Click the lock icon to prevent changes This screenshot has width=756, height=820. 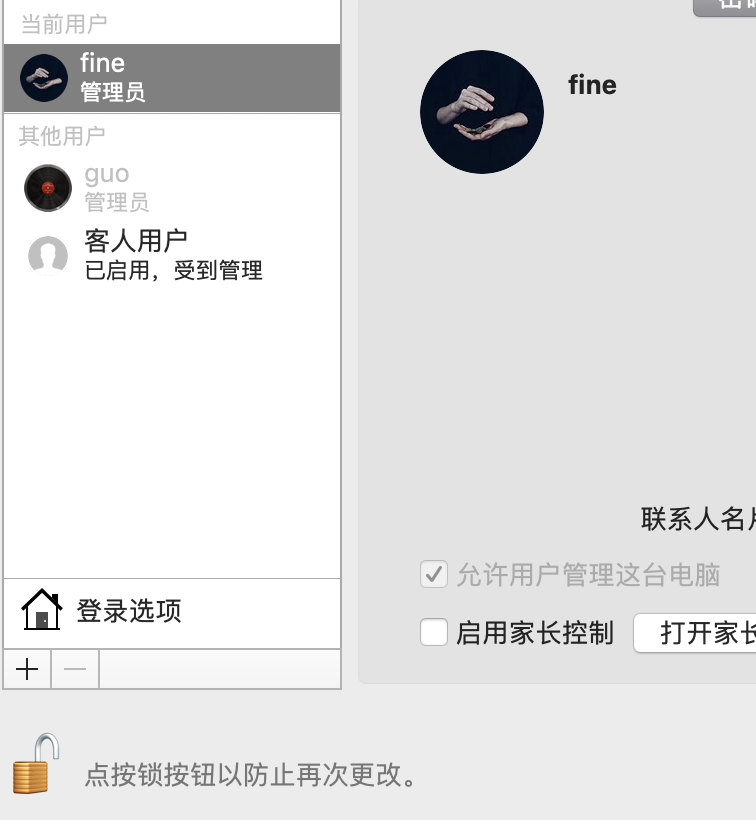tap(35, 765)
